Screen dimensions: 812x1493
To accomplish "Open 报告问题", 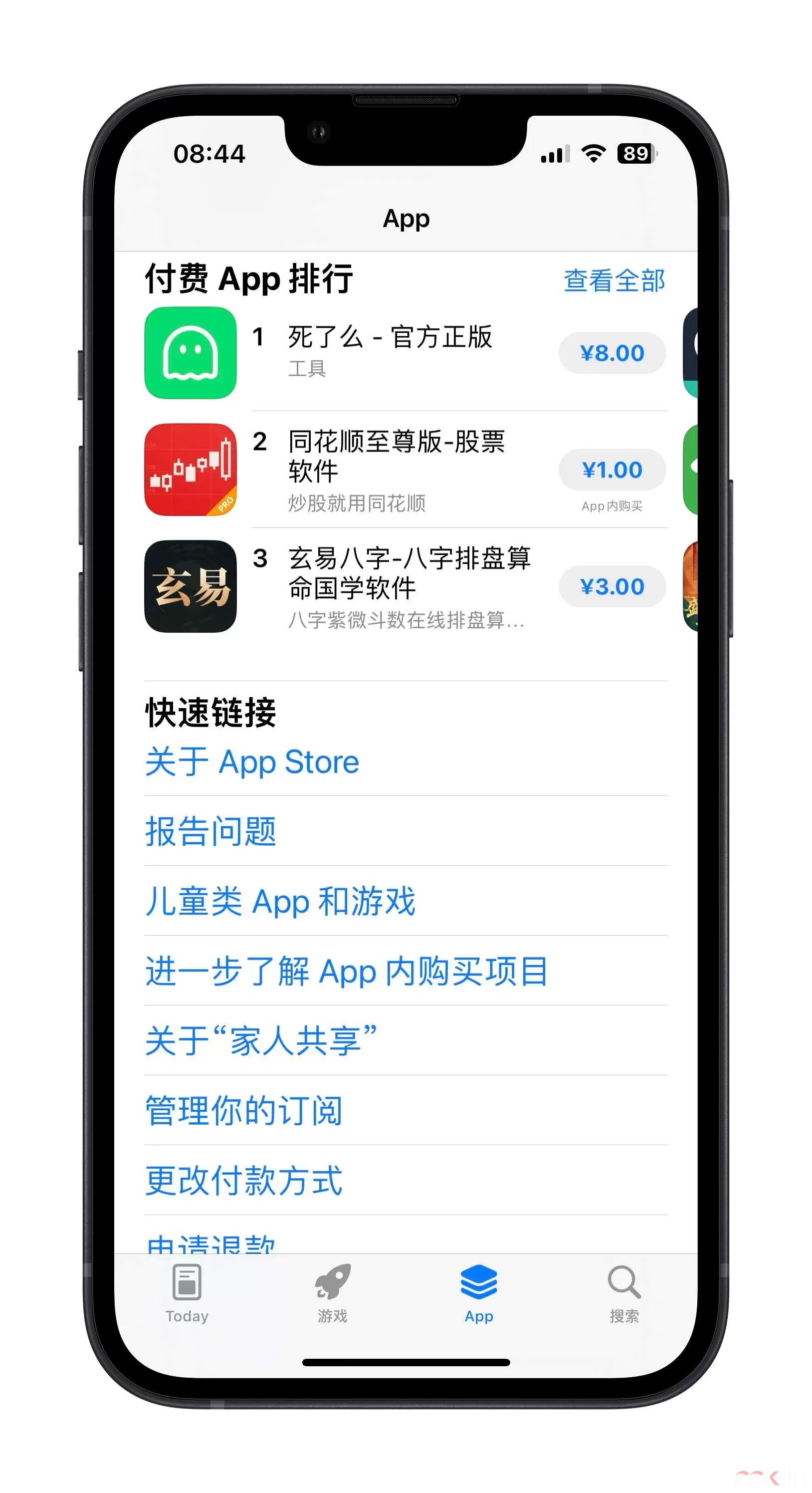I will [x=211, y=832].
